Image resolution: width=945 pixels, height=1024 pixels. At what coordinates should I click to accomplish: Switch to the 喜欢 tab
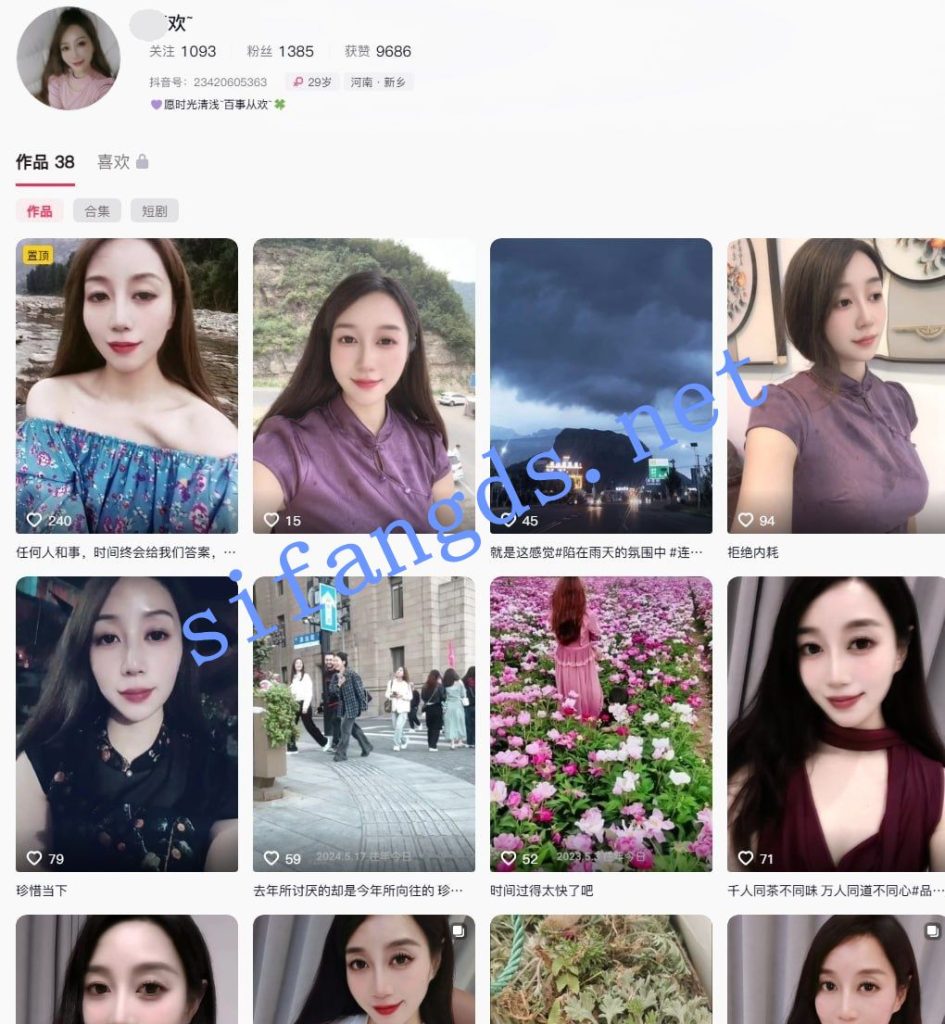point(115,161)
